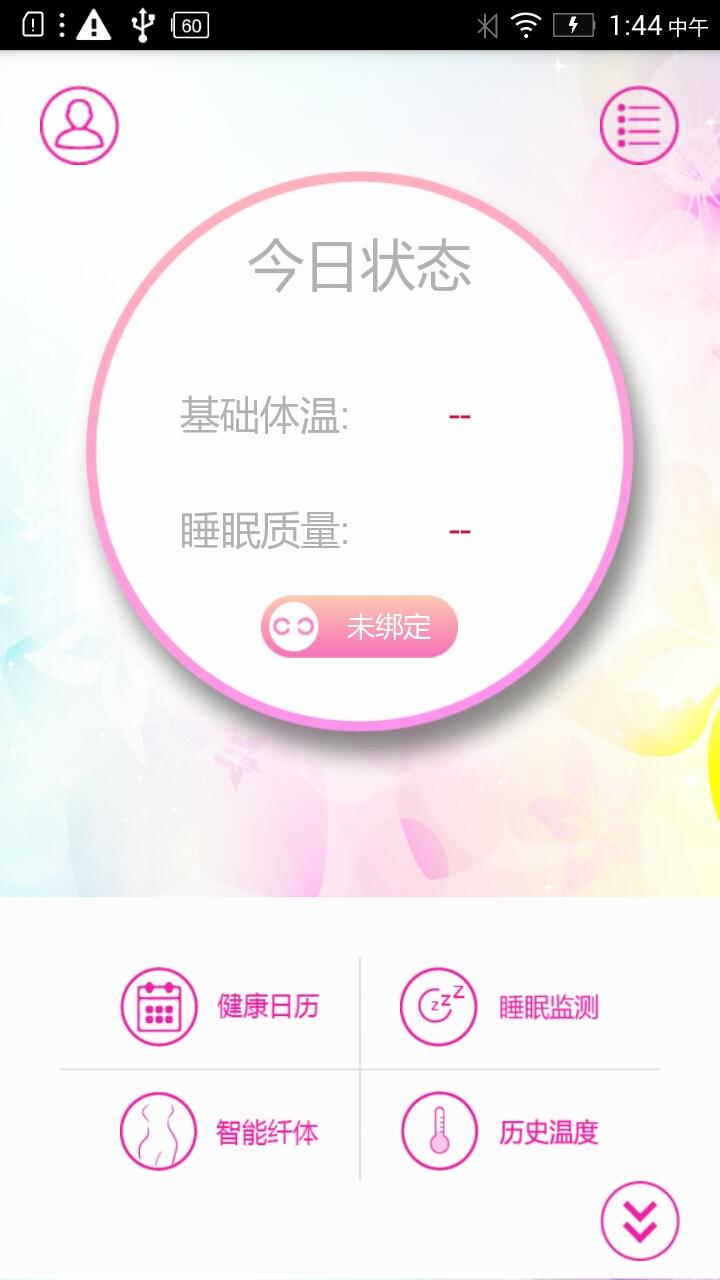Expand the bottom double-chevron panel

pyautogui.click(x=639, y=1218)
